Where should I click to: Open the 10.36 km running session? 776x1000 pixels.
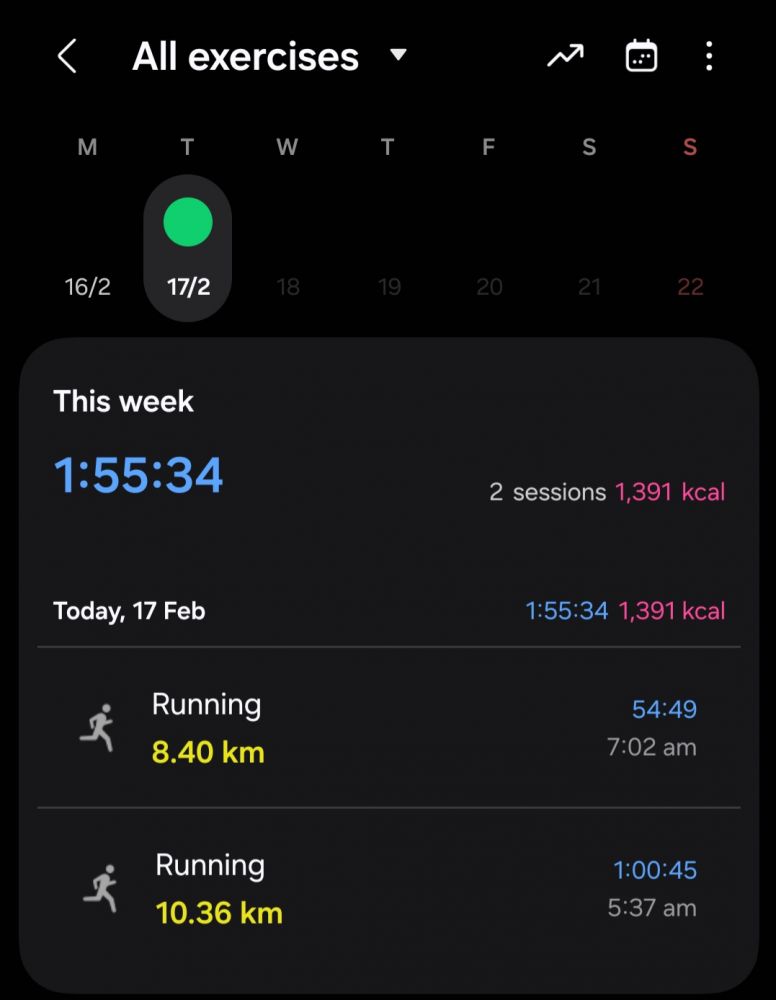click(388, 888)
